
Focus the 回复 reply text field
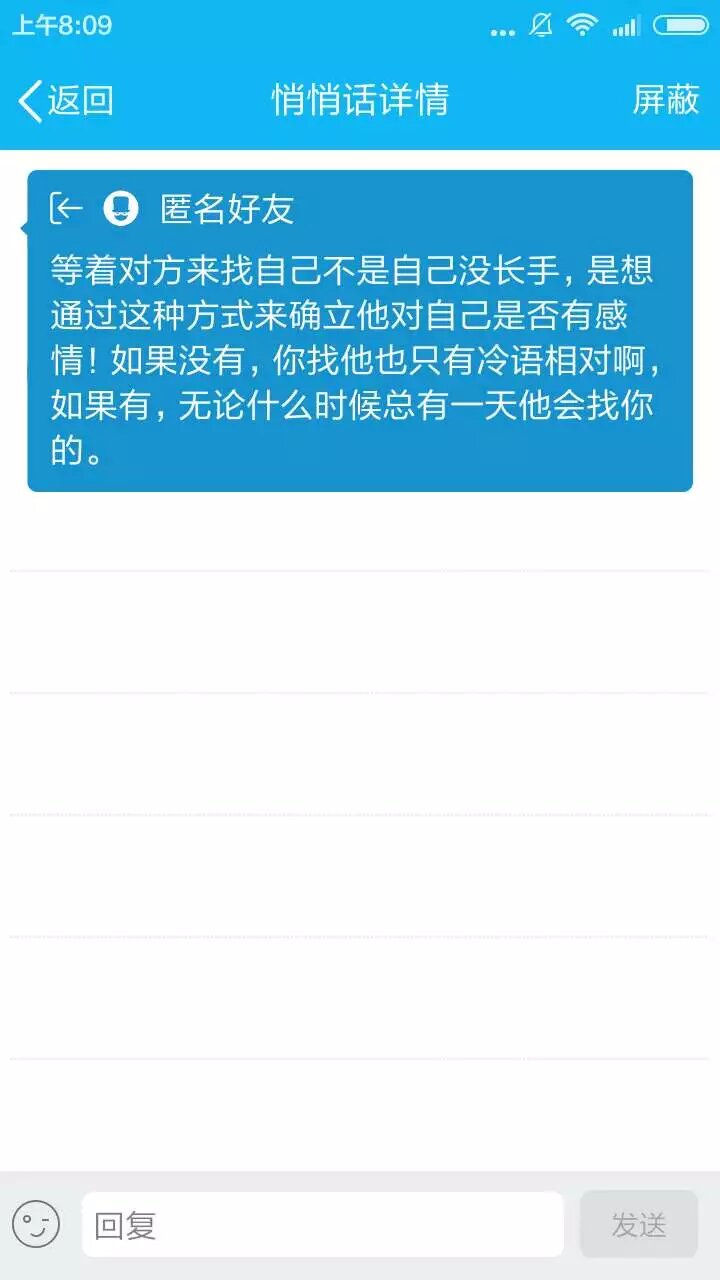tap(322, 1225)
